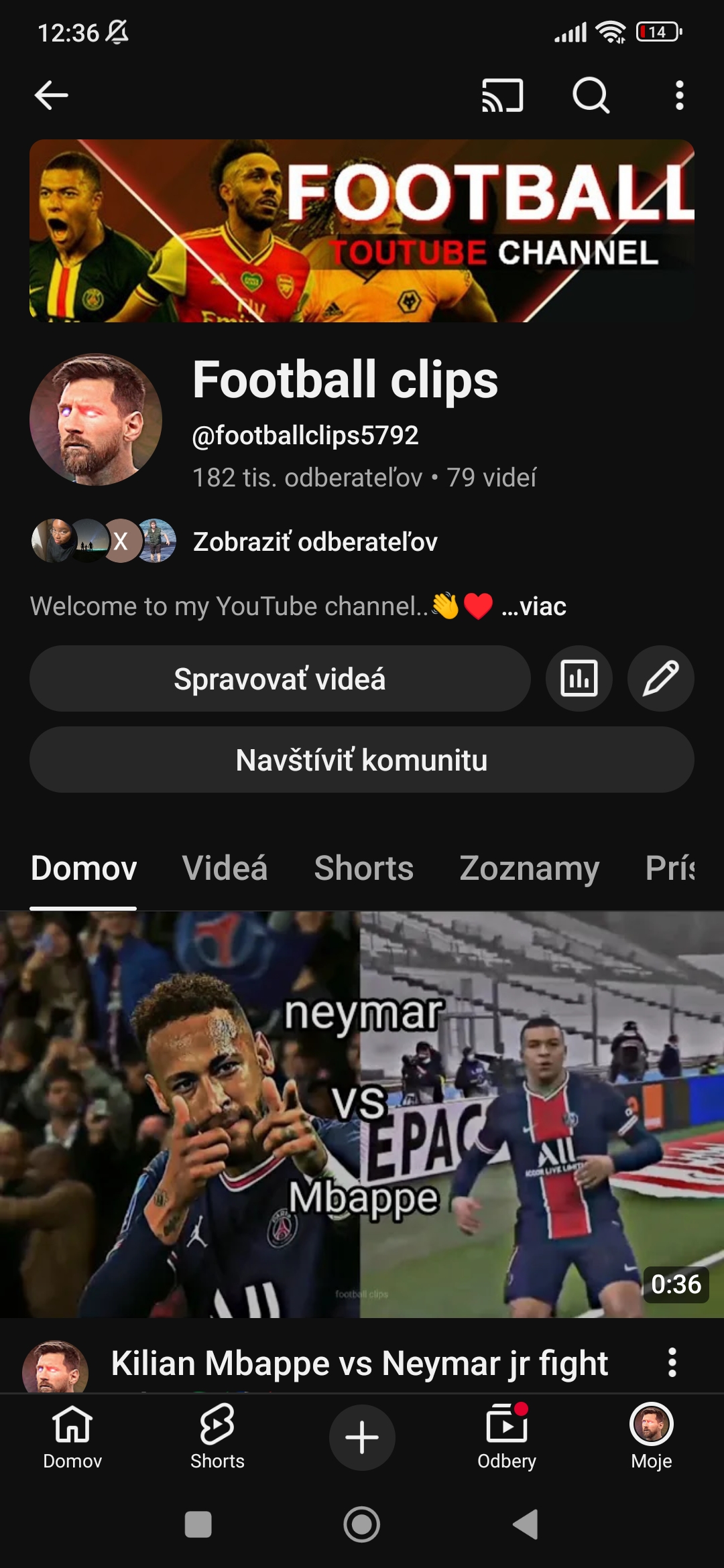Go to Domov in bottom navigation
724x1568 pixels.
(72, 1437)
